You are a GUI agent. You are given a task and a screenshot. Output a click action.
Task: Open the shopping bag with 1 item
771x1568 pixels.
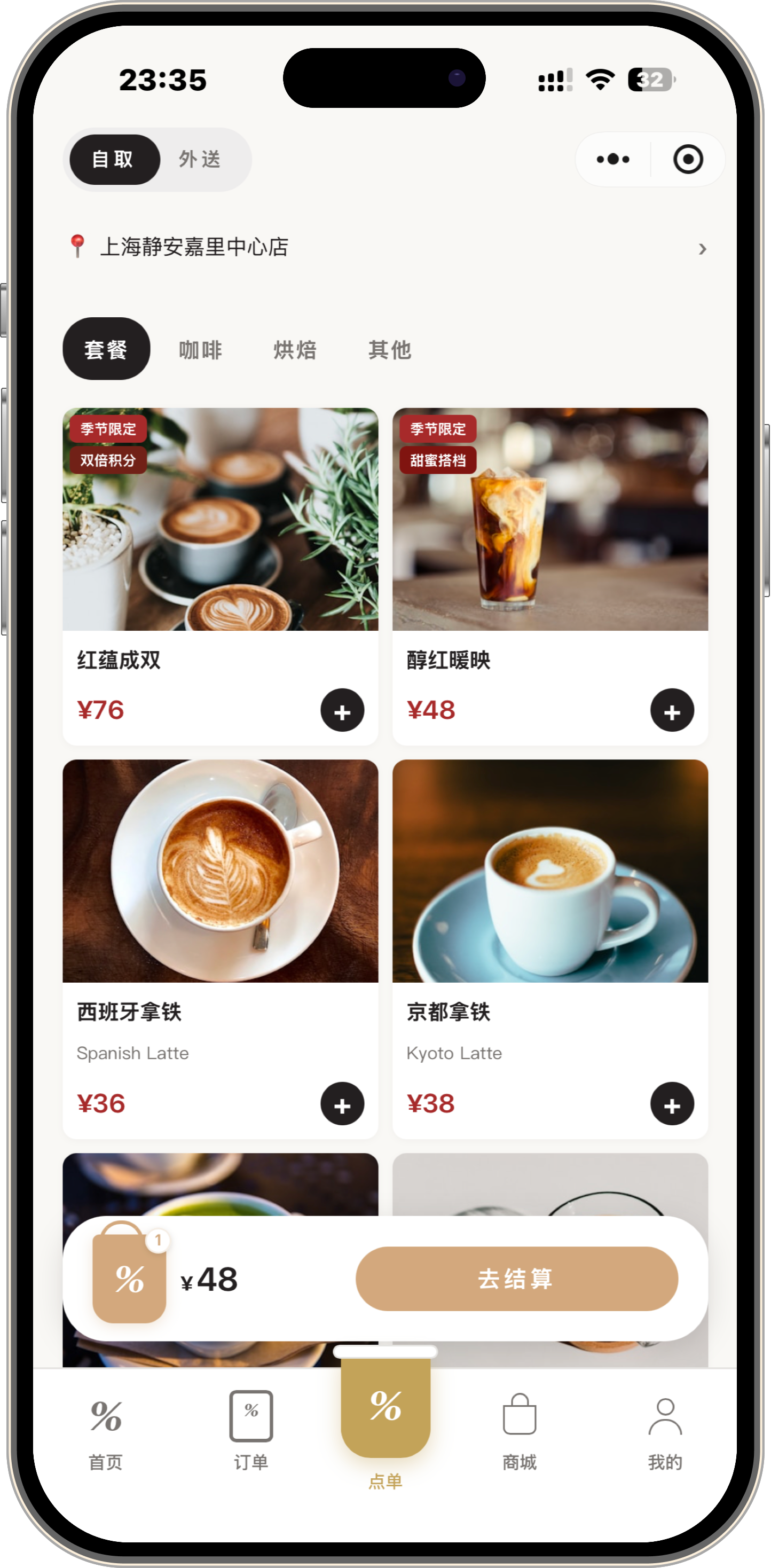coord(129,1276)
